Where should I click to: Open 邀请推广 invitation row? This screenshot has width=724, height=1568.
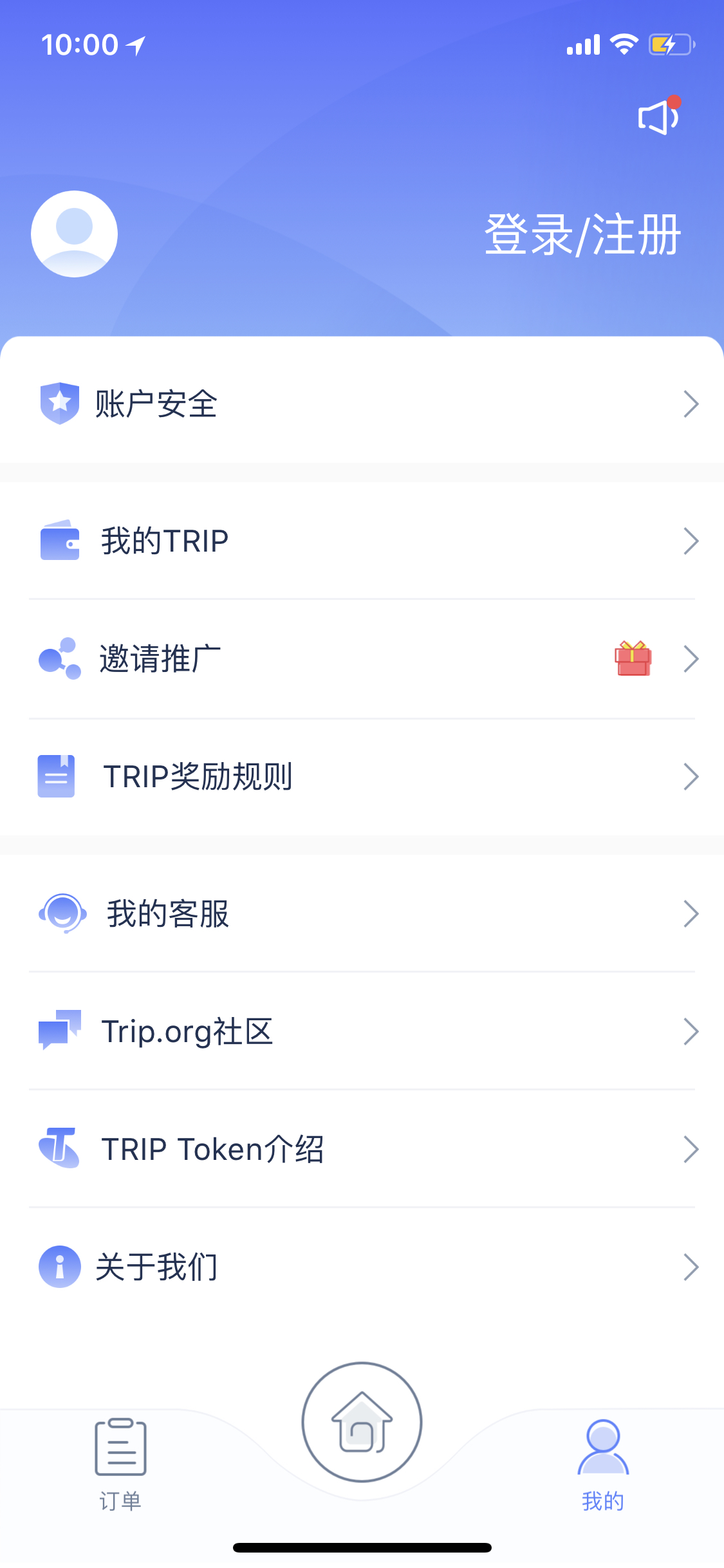pyautogui.click(x=362, y=659)
